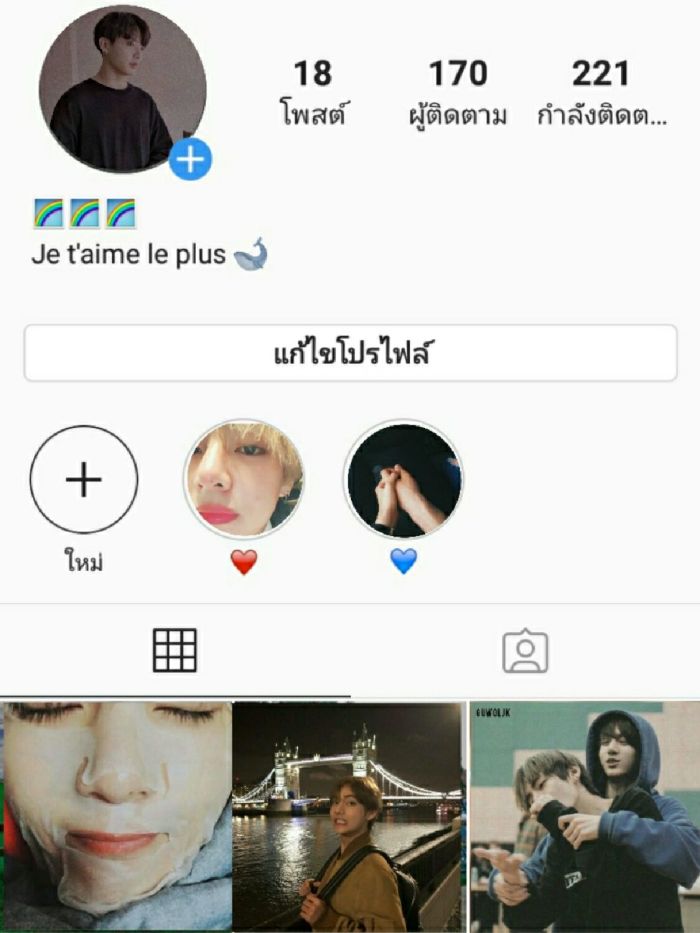Tap the blue plus badge on profile photo
The width and height of the screenshot is (700, 933).
(190, 159)
